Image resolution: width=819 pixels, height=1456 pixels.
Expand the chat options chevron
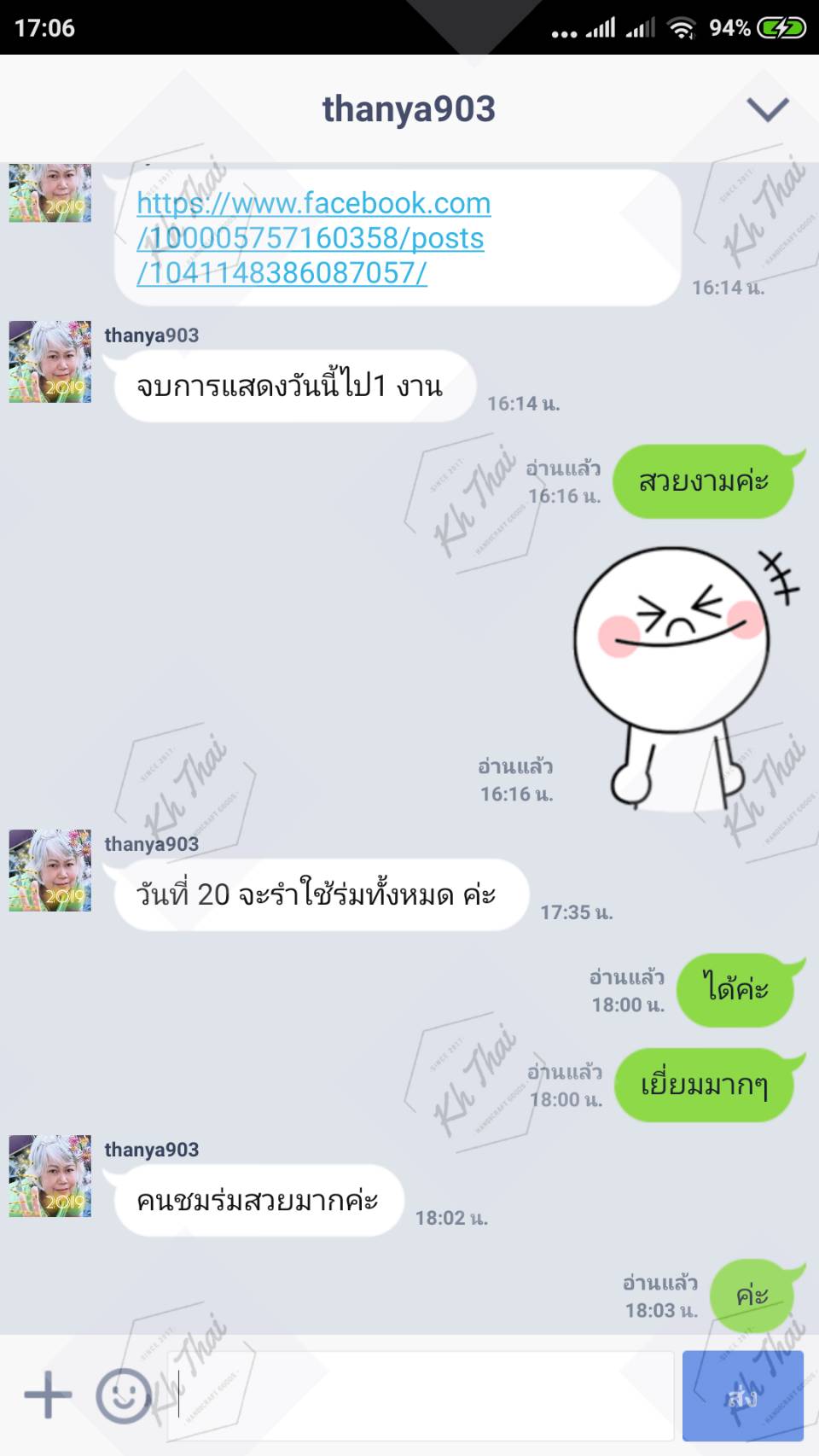click(767, 109)
